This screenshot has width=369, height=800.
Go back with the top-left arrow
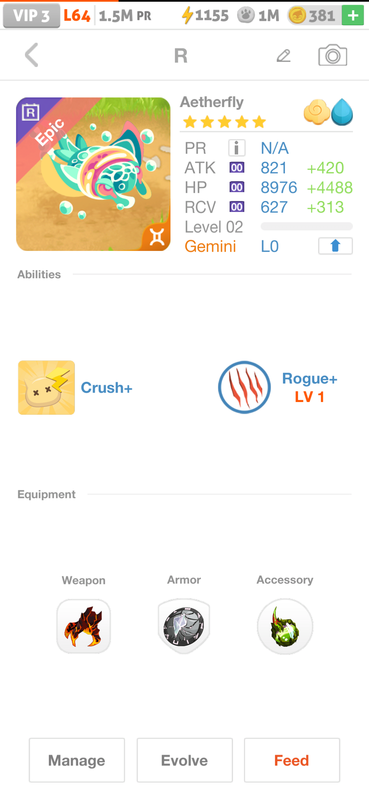(x=32, y=55)
